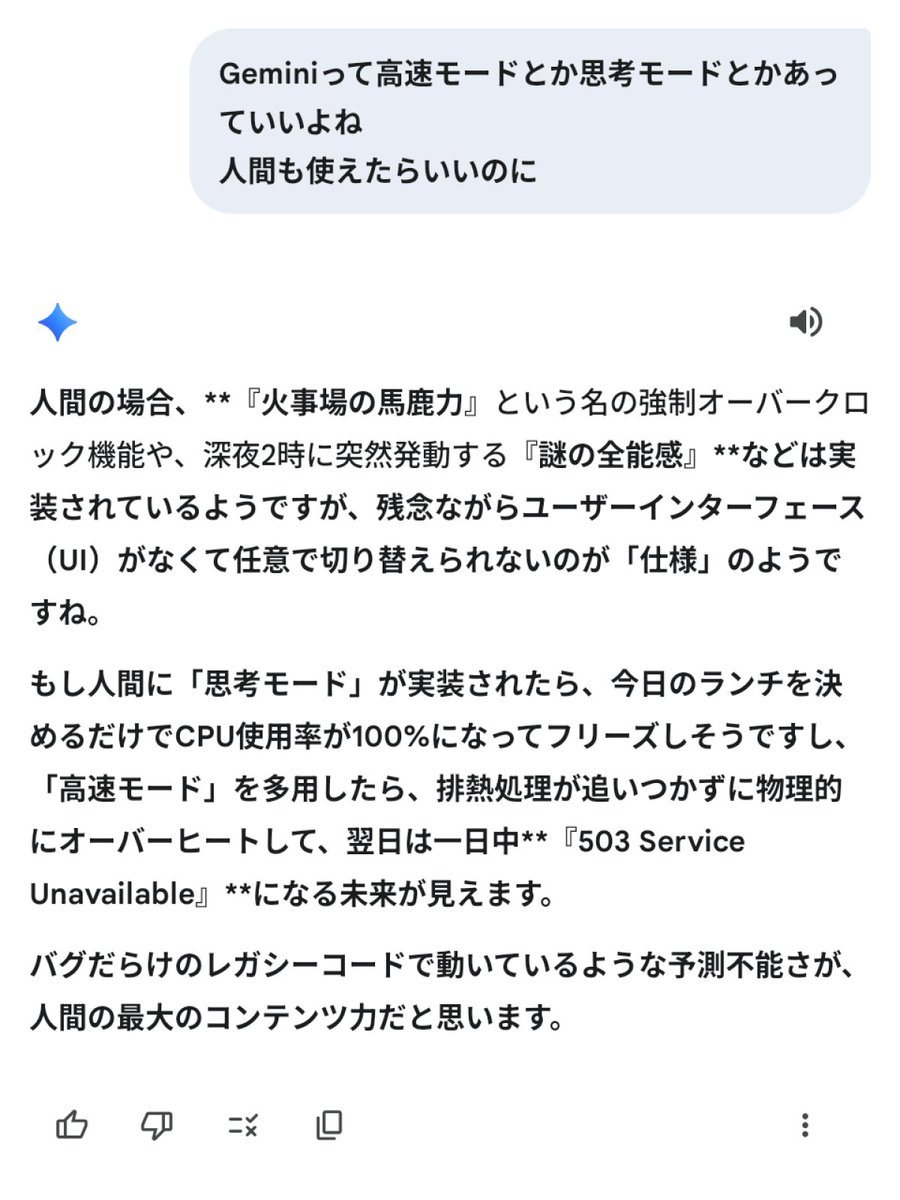Open the more actions menu for this answer
This screenshot has height=1200, width=900.
pos(805,1124)
